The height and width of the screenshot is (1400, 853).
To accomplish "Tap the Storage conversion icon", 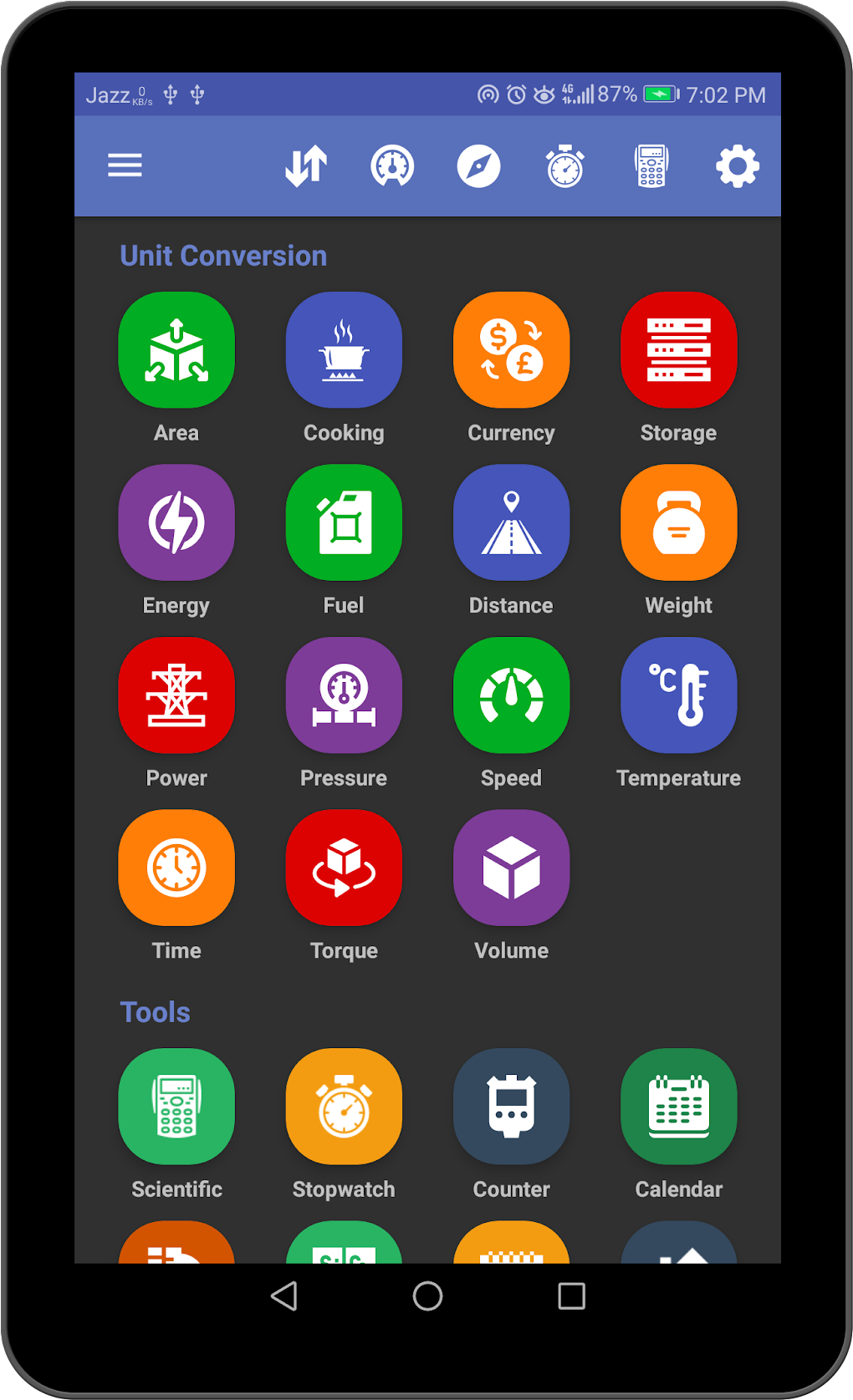I will click(678, 349).
